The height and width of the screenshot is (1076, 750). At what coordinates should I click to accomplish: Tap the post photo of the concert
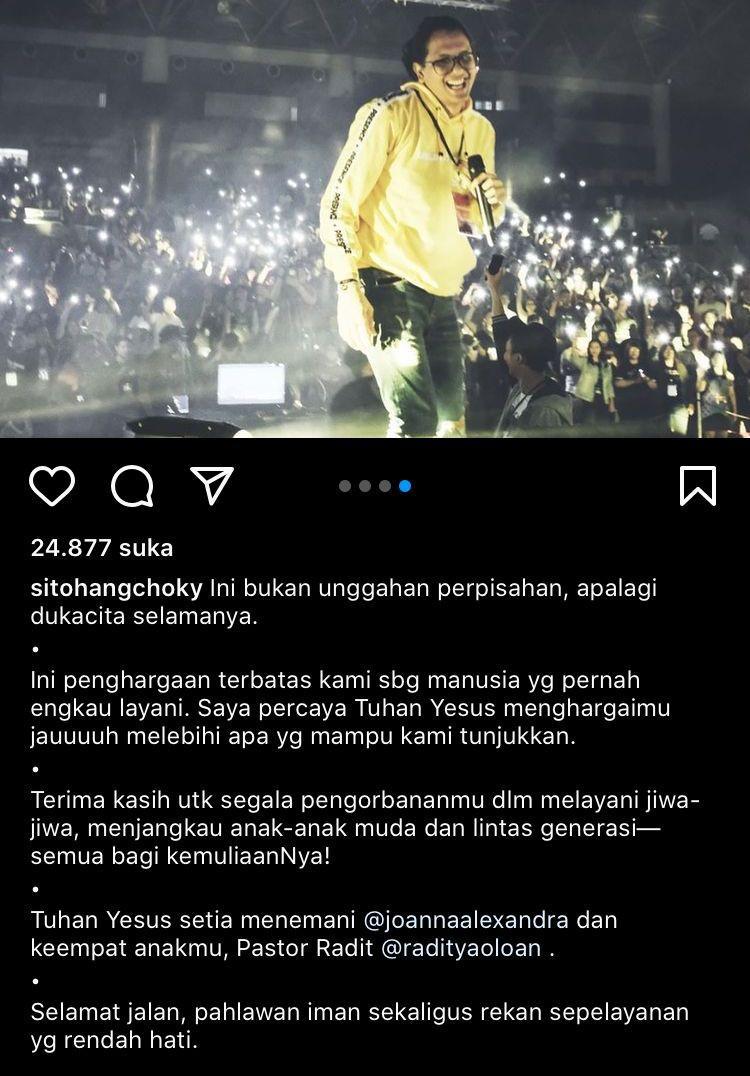(x=375, y=218)
